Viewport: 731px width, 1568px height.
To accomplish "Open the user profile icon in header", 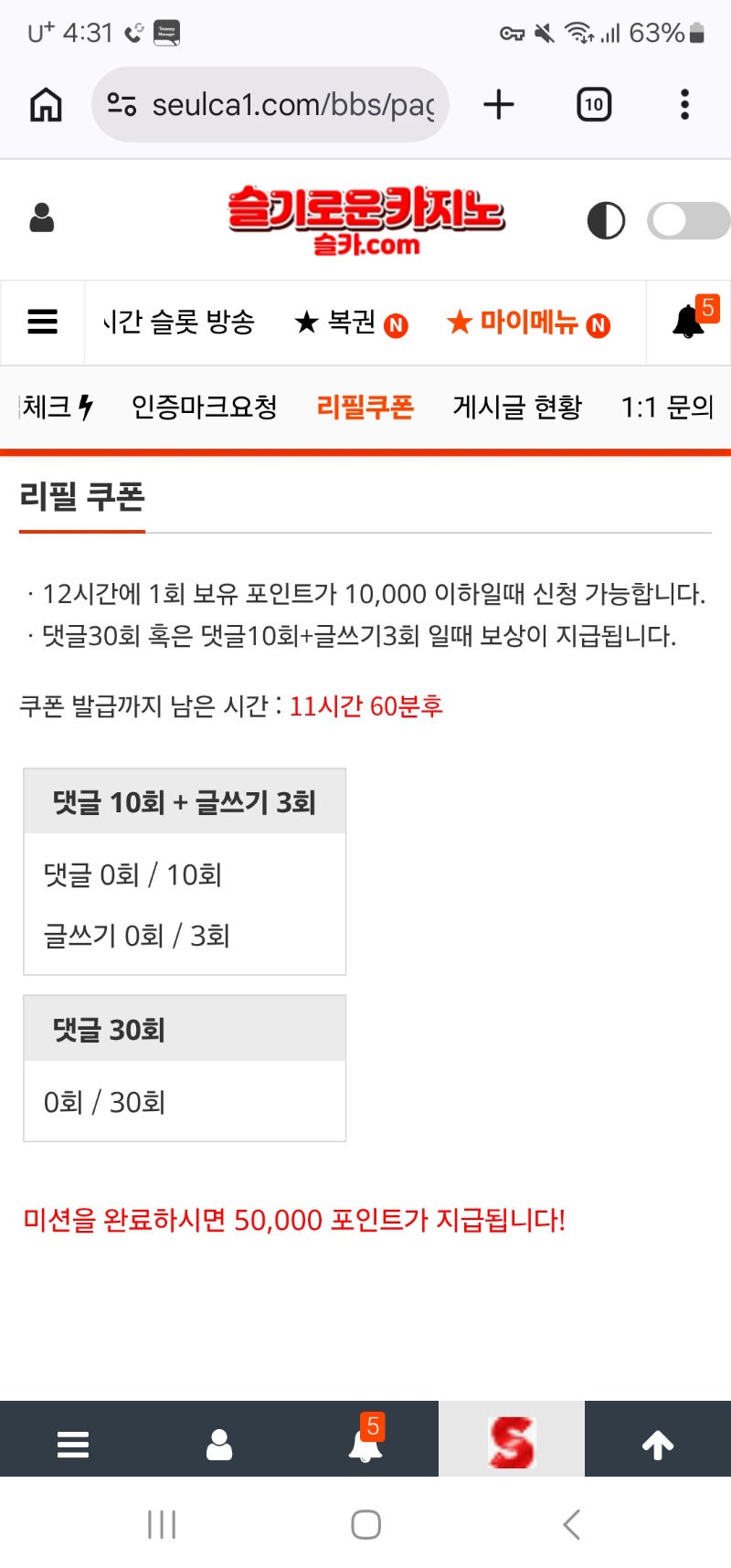I will tap(42, 219).
